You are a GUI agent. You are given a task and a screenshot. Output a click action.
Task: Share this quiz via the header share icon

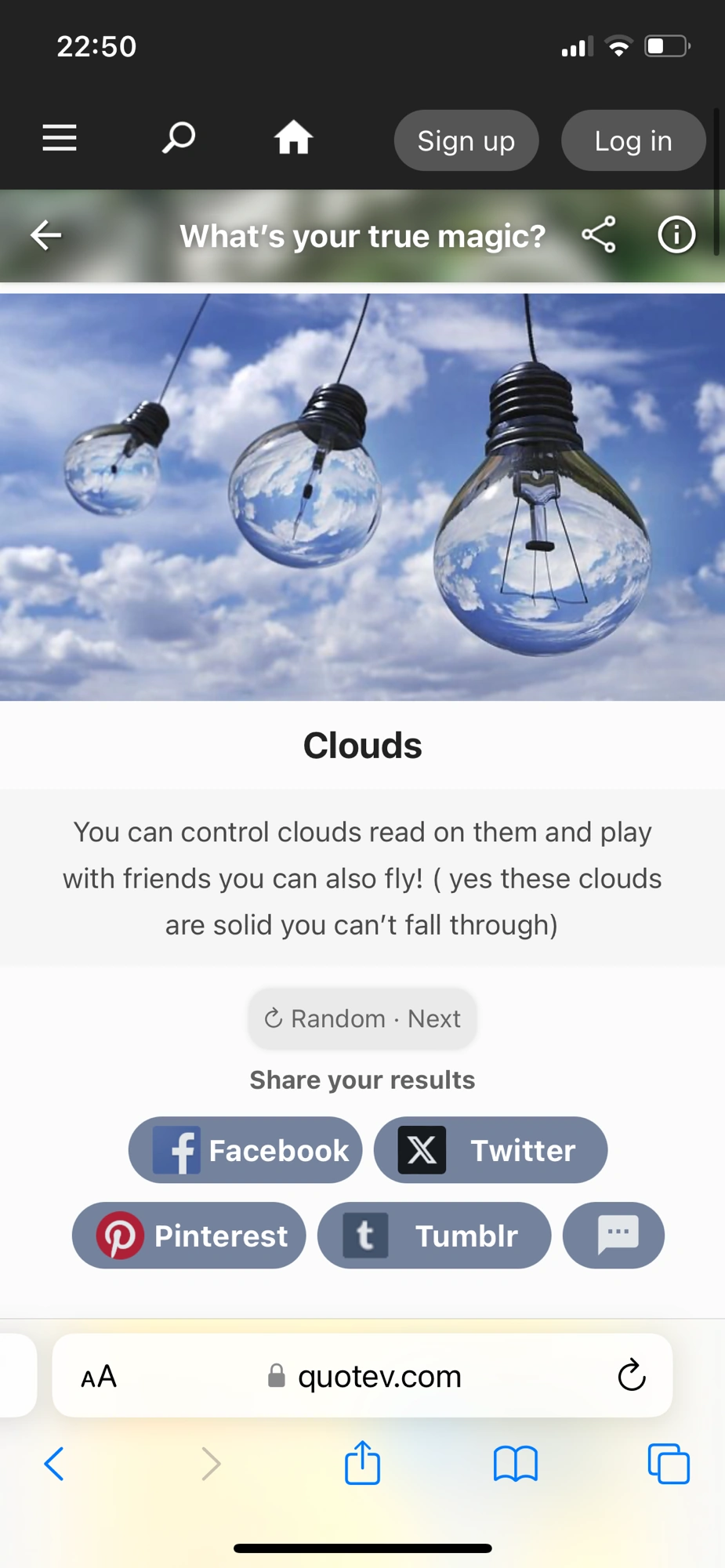point(599,235)
